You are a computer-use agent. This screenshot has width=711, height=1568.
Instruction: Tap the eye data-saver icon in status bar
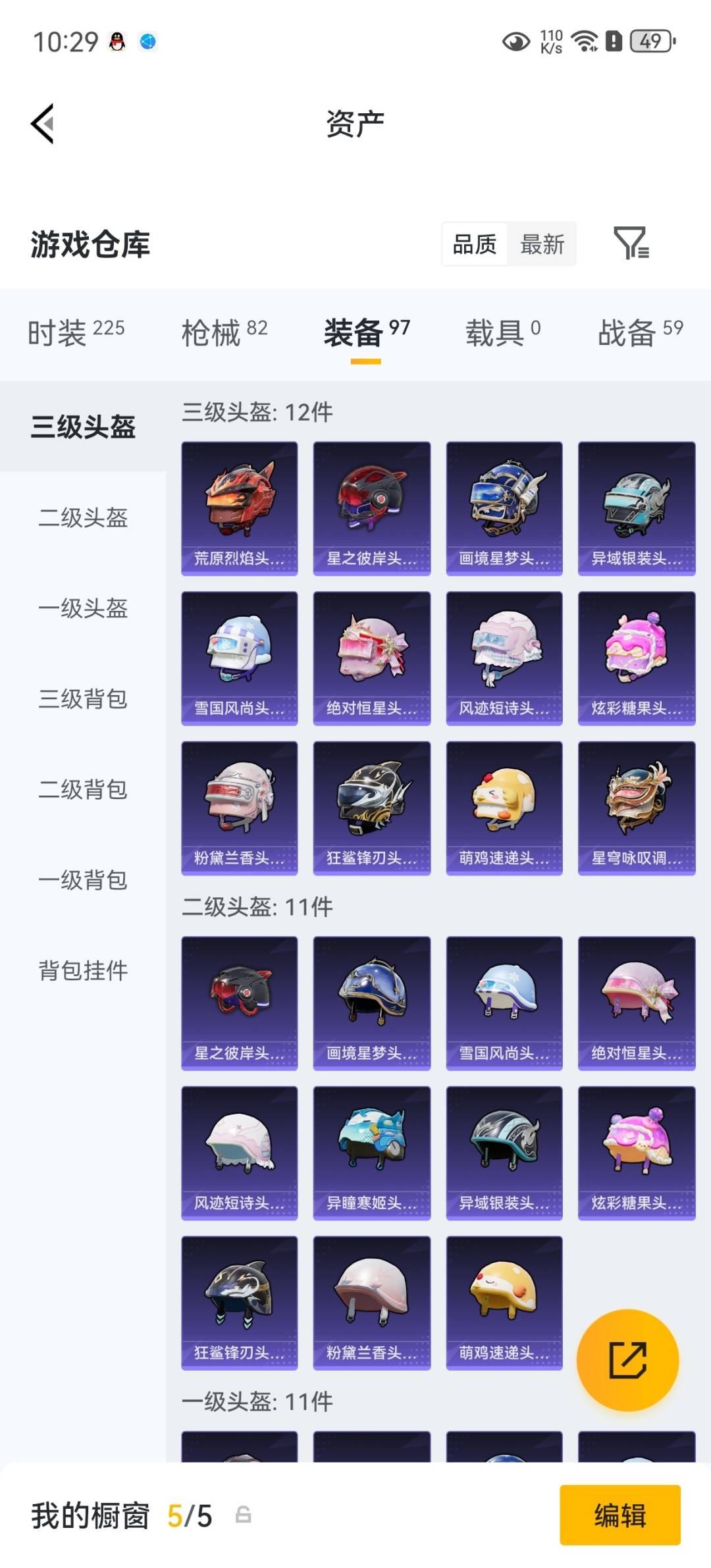(x=516, y=41)
